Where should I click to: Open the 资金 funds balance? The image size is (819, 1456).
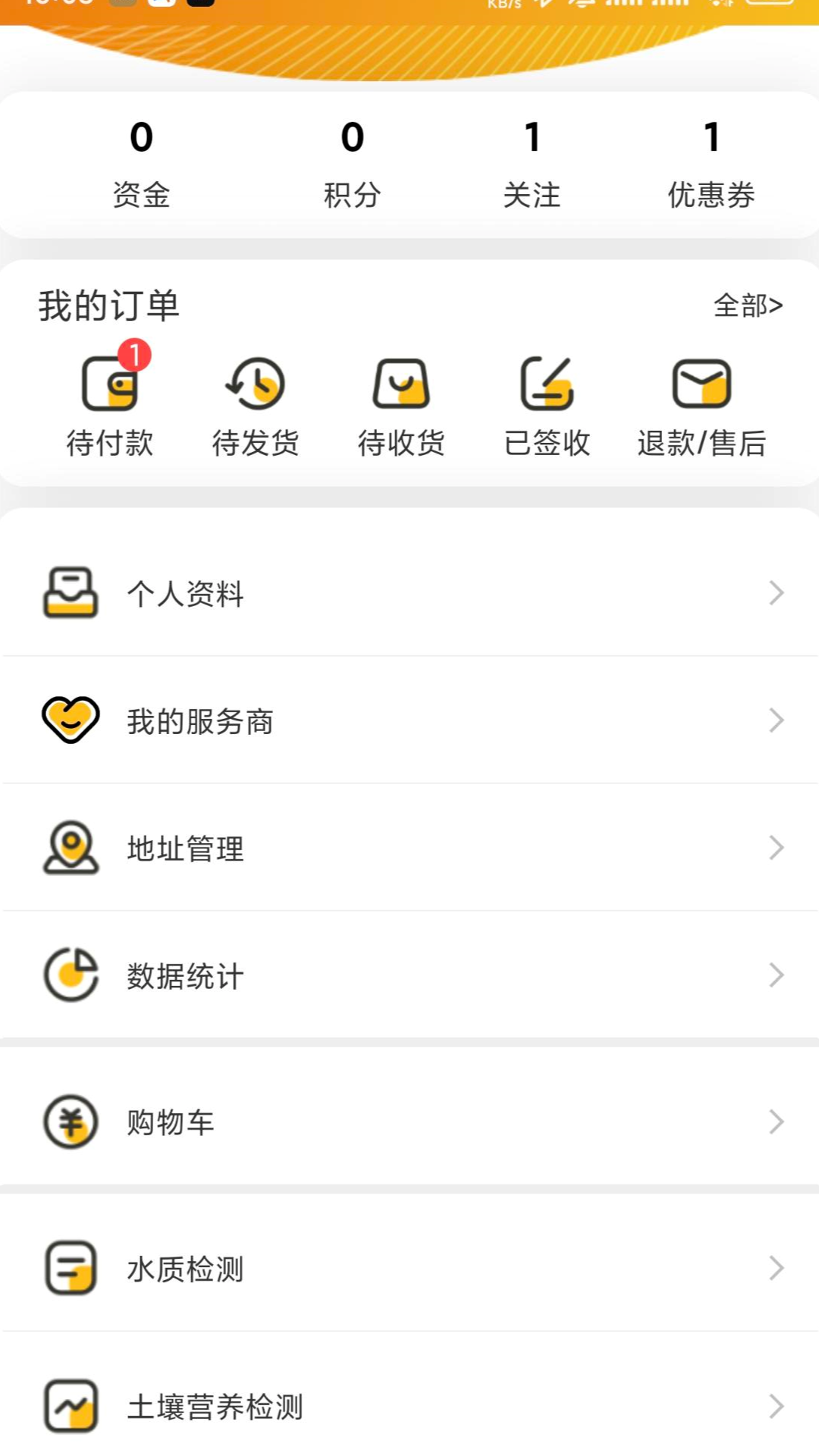(x=141, y=163)
